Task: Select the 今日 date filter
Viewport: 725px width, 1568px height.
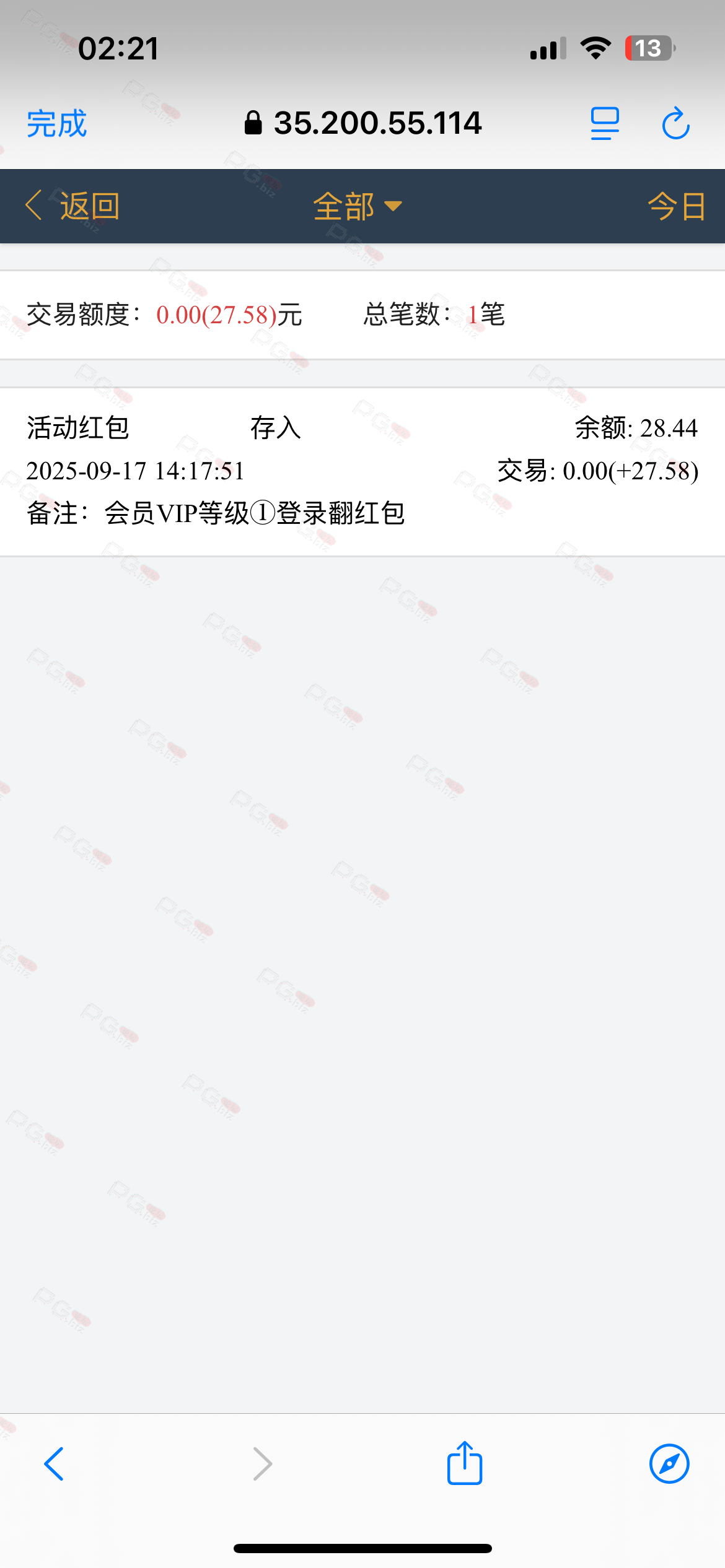Action: pos(676,206)
